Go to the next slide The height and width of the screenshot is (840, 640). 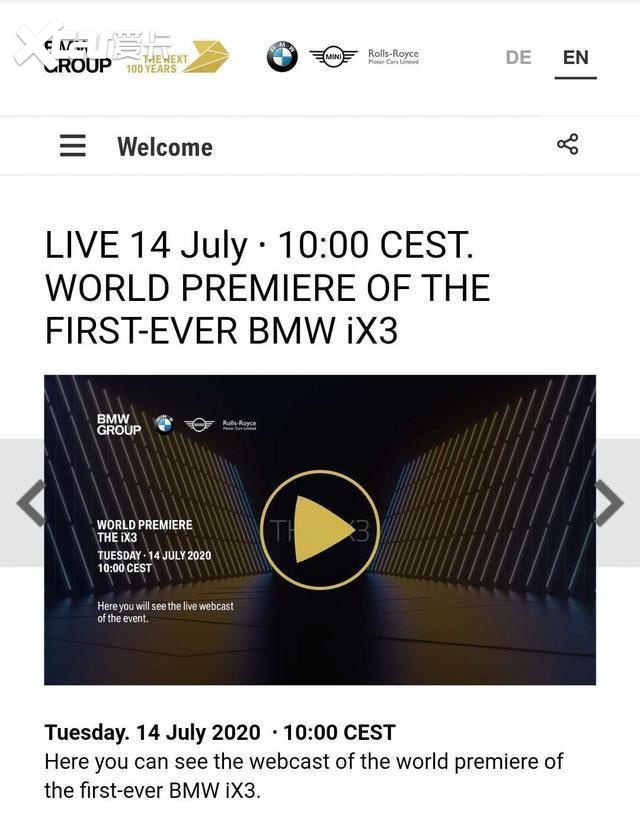[609, 503]
